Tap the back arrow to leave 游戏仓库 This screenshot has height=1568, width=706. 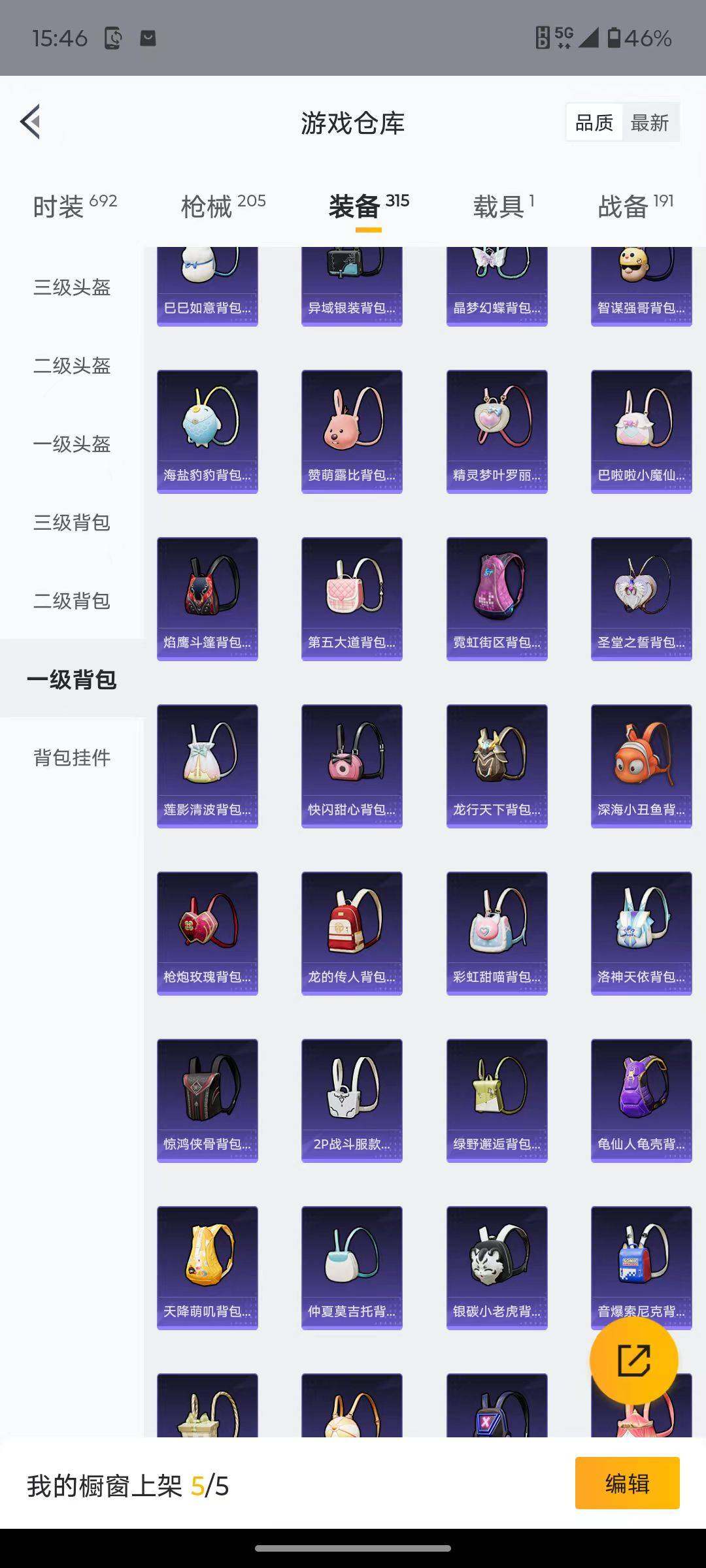(29, 122)
